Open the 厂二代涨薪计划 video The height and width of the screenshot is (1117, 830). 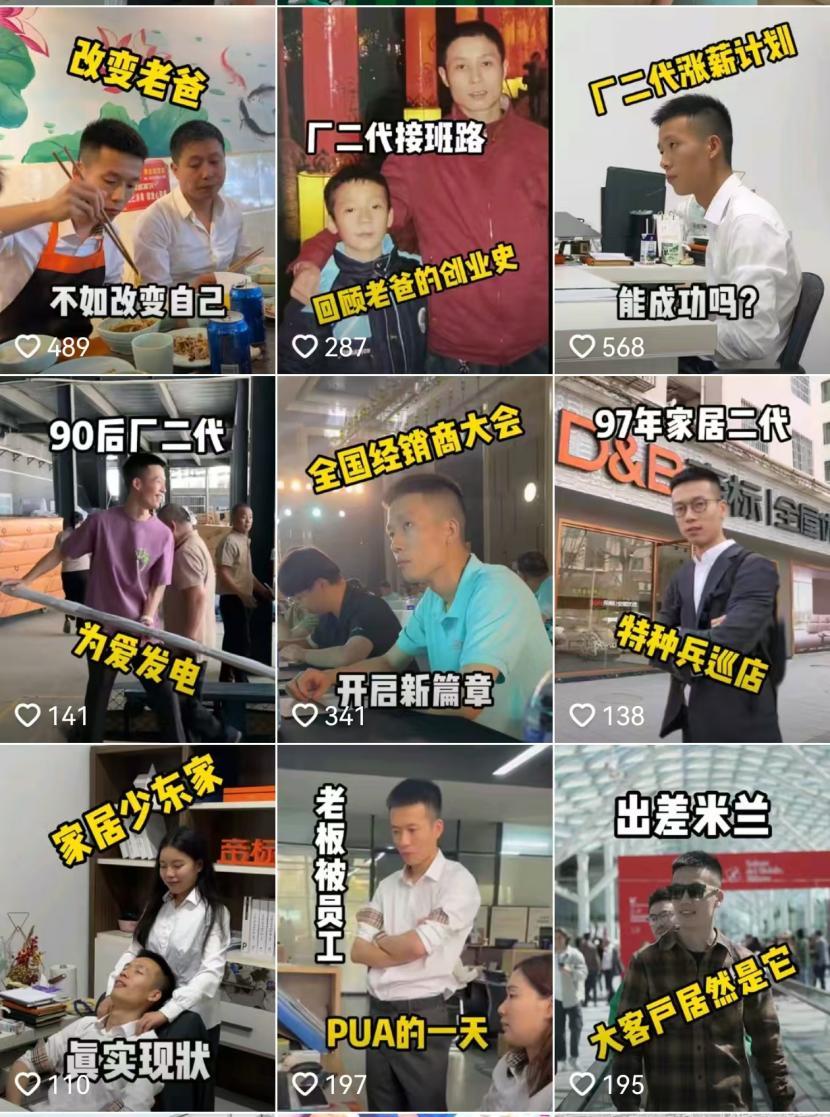point(692,190)
